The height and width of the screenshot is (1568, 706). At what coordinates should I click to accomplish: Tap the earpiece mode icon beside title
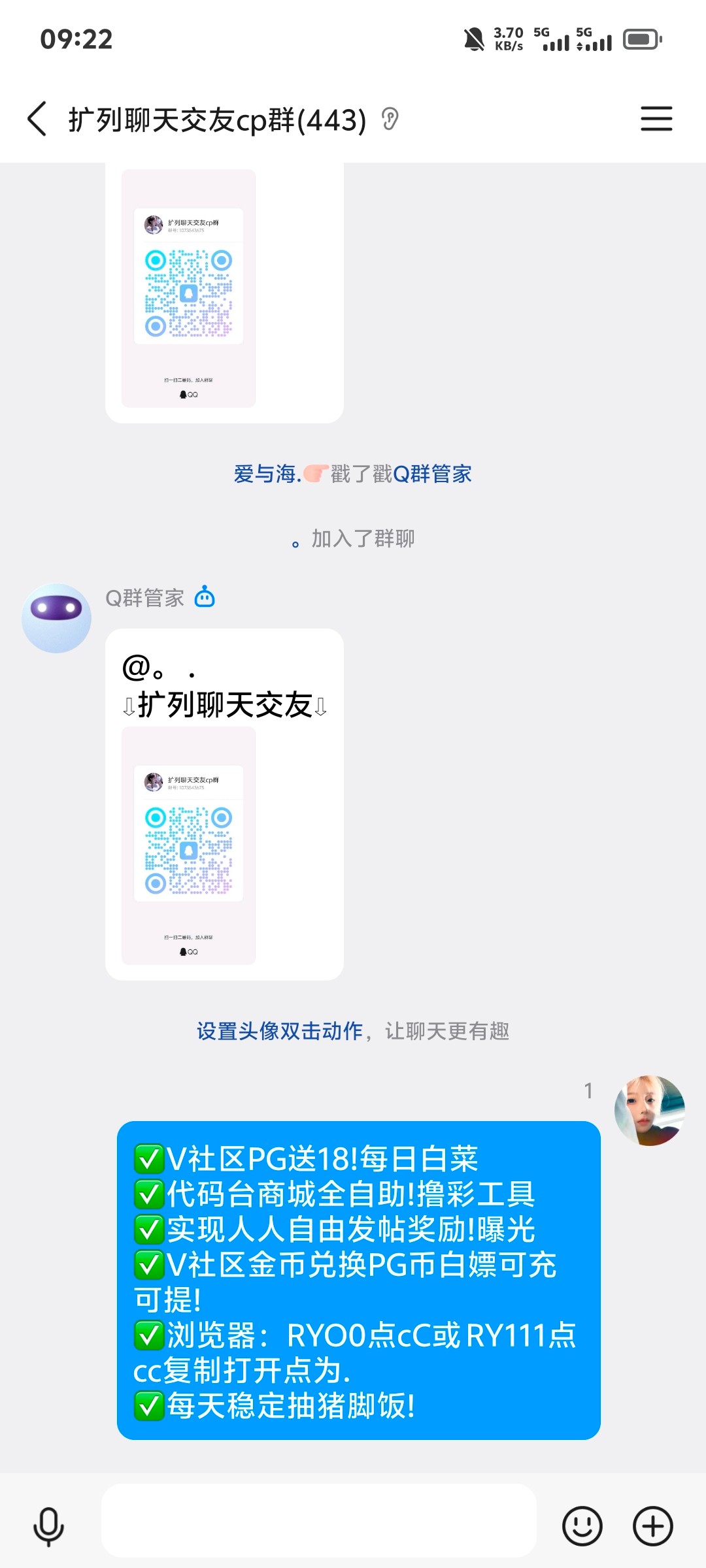[390, 120]
